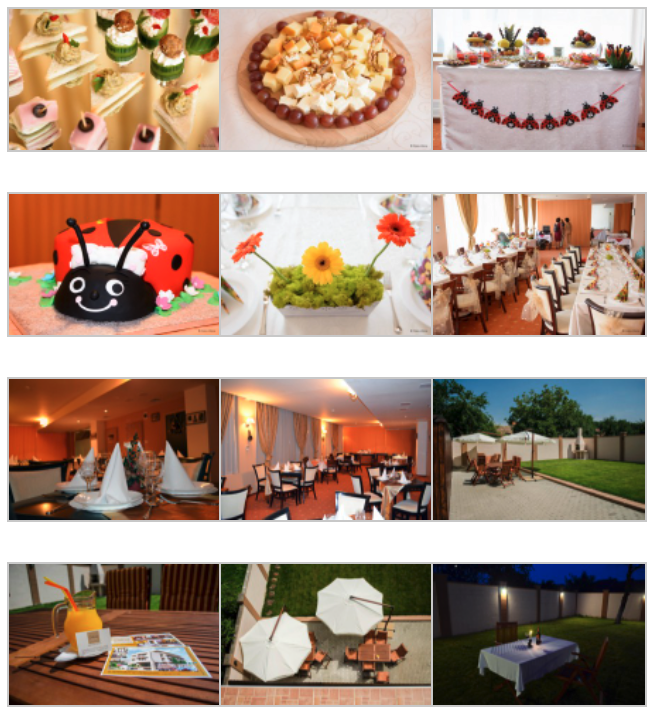Image resolution: width=654 pixels, height=714 pixels.
Task: View the cheese and grapes platter photo
Action: click(x=326, y=80)
